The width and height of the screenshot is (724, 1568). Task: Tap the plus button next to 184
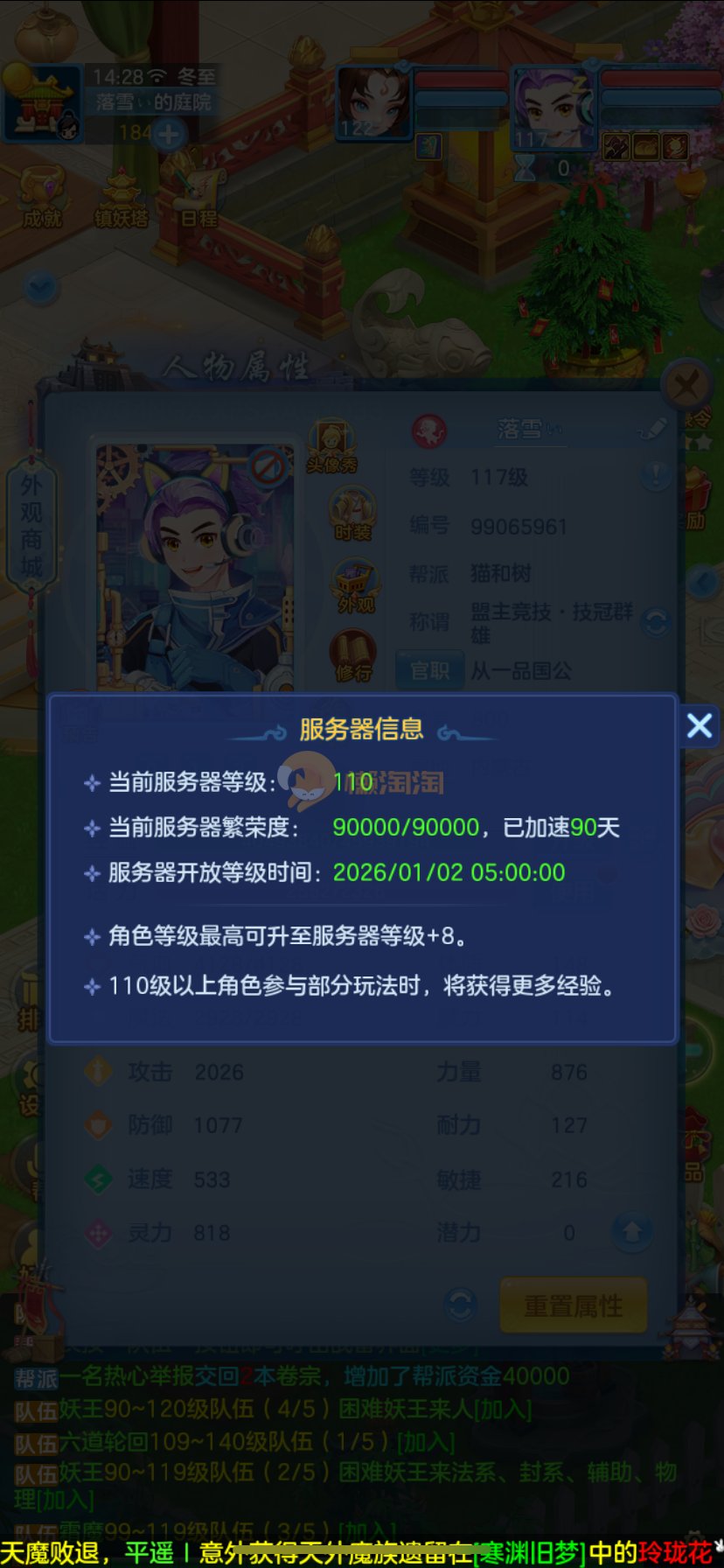169,134
